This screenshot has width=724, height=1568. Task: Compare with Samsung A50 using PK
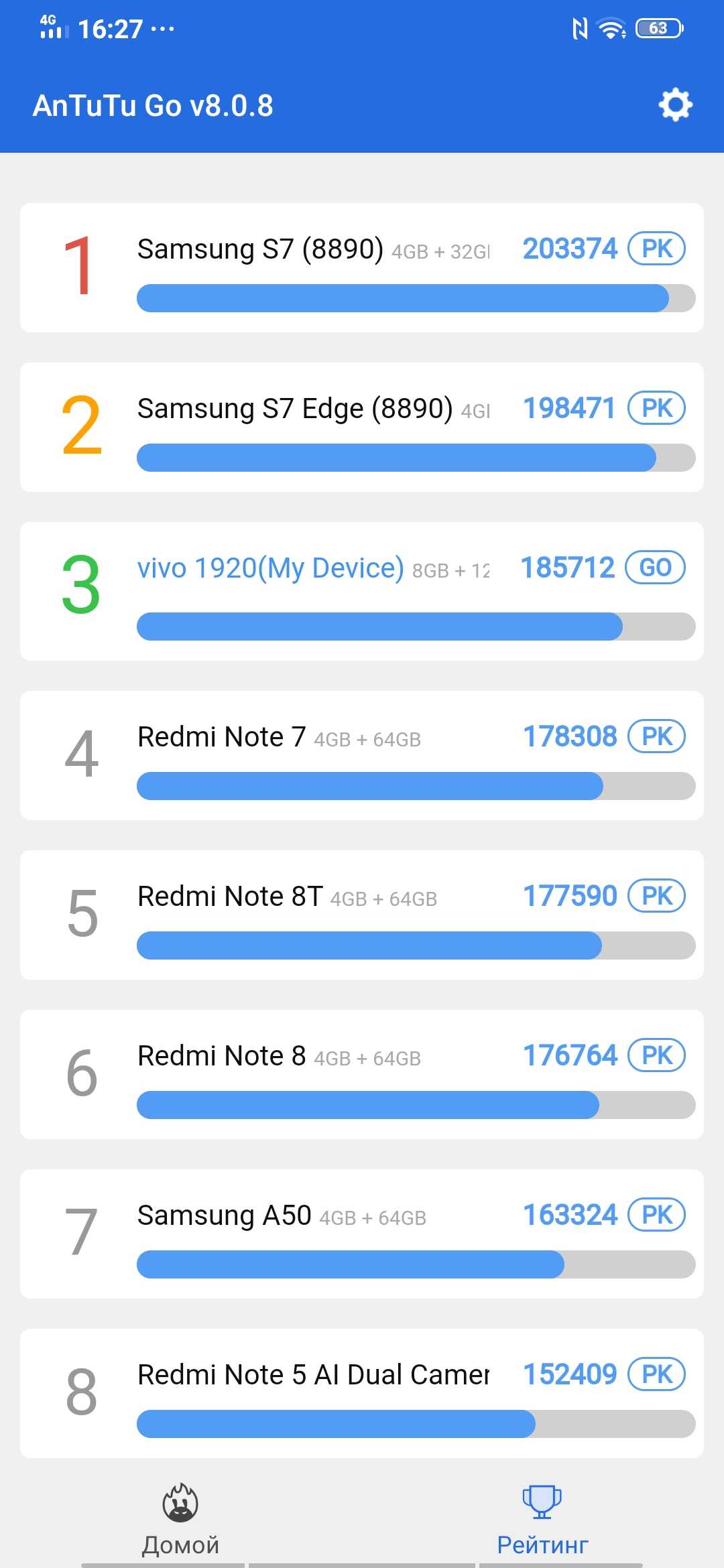656,1215
